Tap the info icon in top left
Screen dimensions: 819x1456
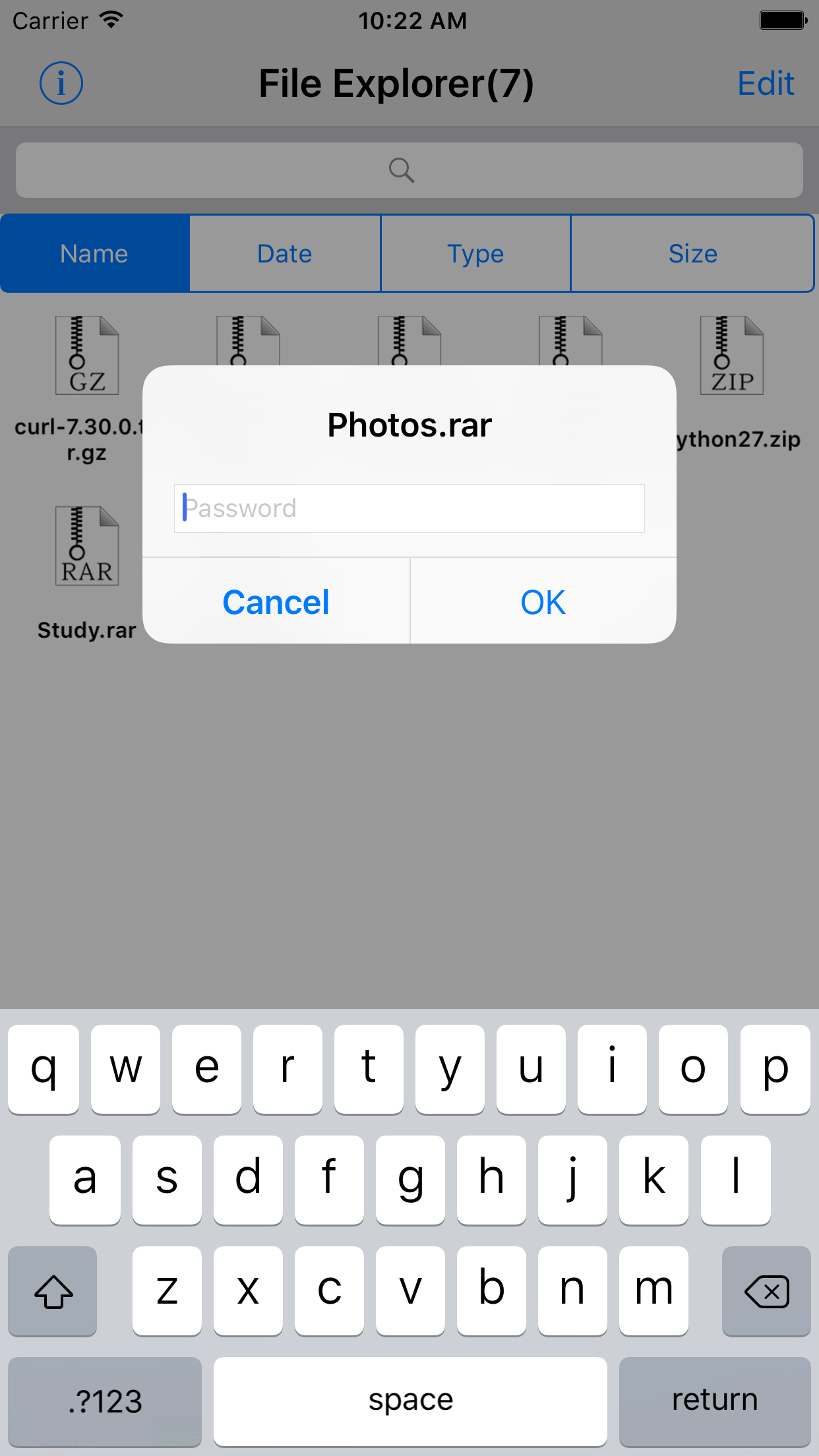pos(61,83)
